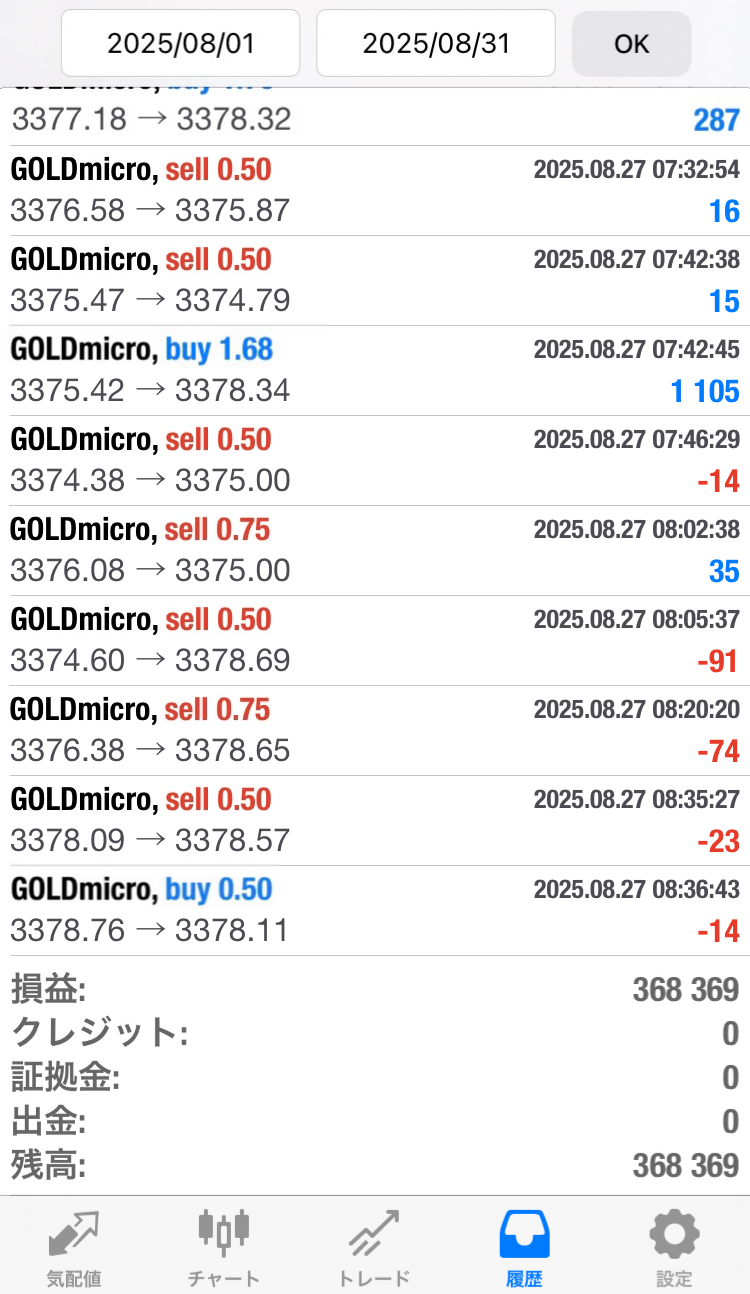
Task: Open the sell 0.50 trade at 08:35:27
Action: point(375,821)
